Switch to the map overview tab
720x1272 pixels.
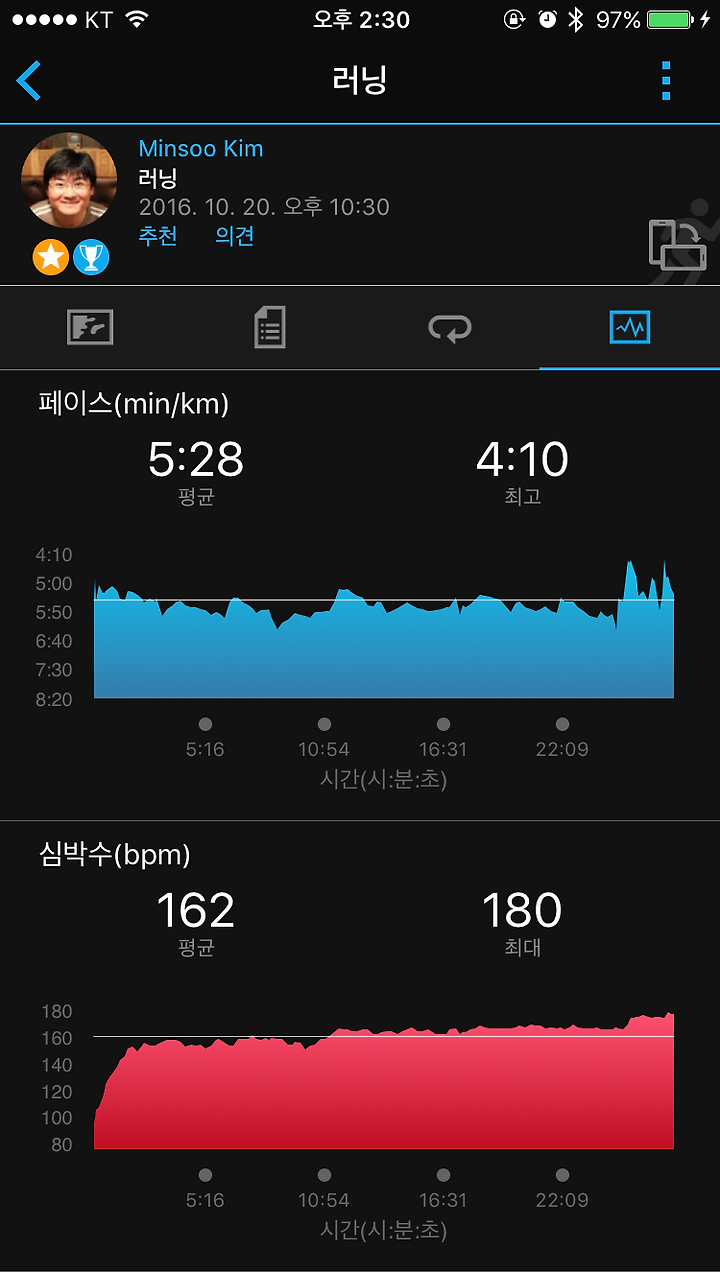[90, 328]
